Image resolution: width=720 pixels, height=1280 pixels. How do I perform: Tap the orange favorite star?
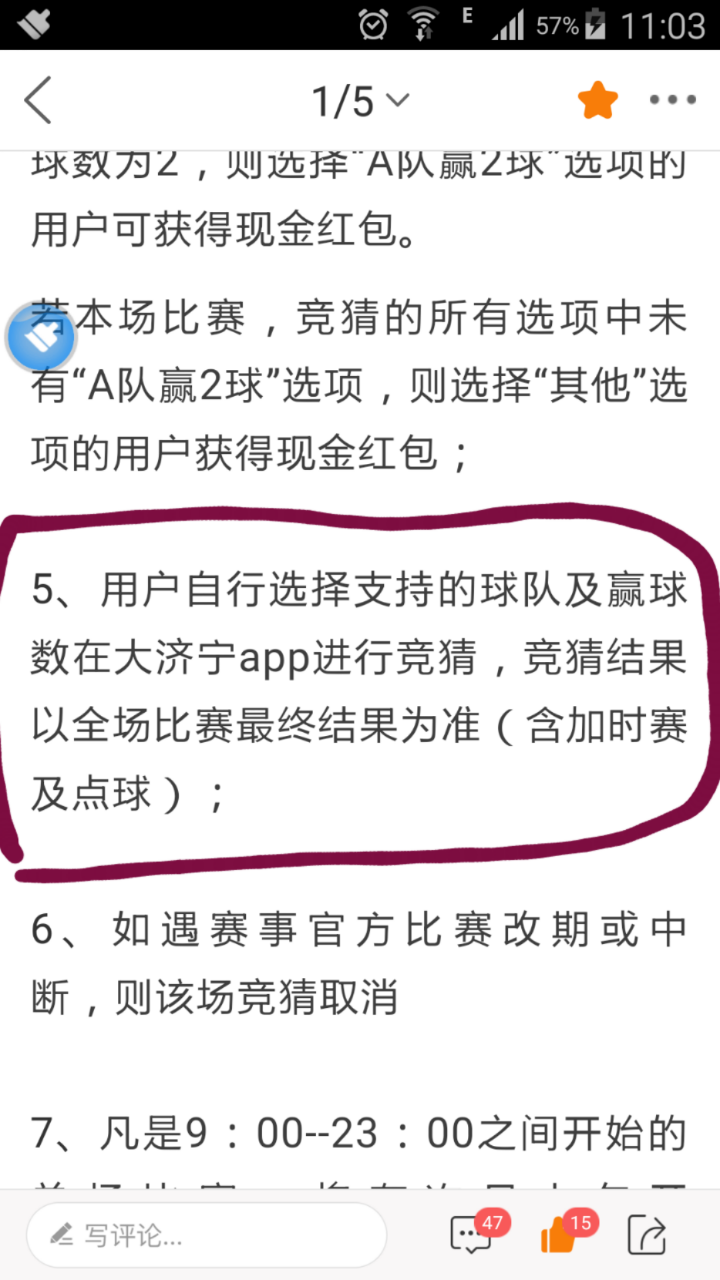(x=597, y=101)
